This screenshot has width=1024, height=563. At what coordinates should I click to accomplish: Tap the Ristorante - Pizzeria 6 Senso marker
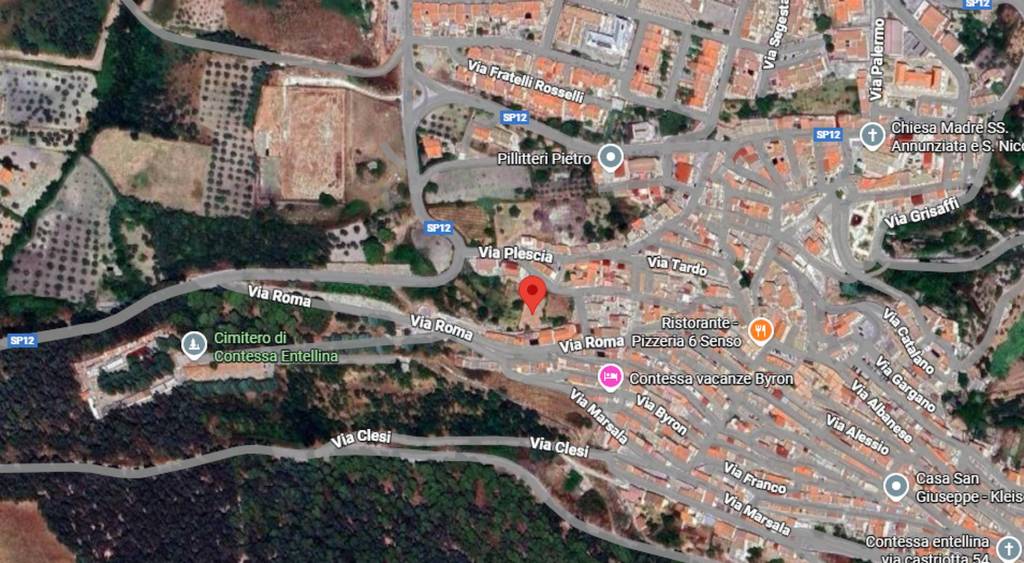click(761, 330)
